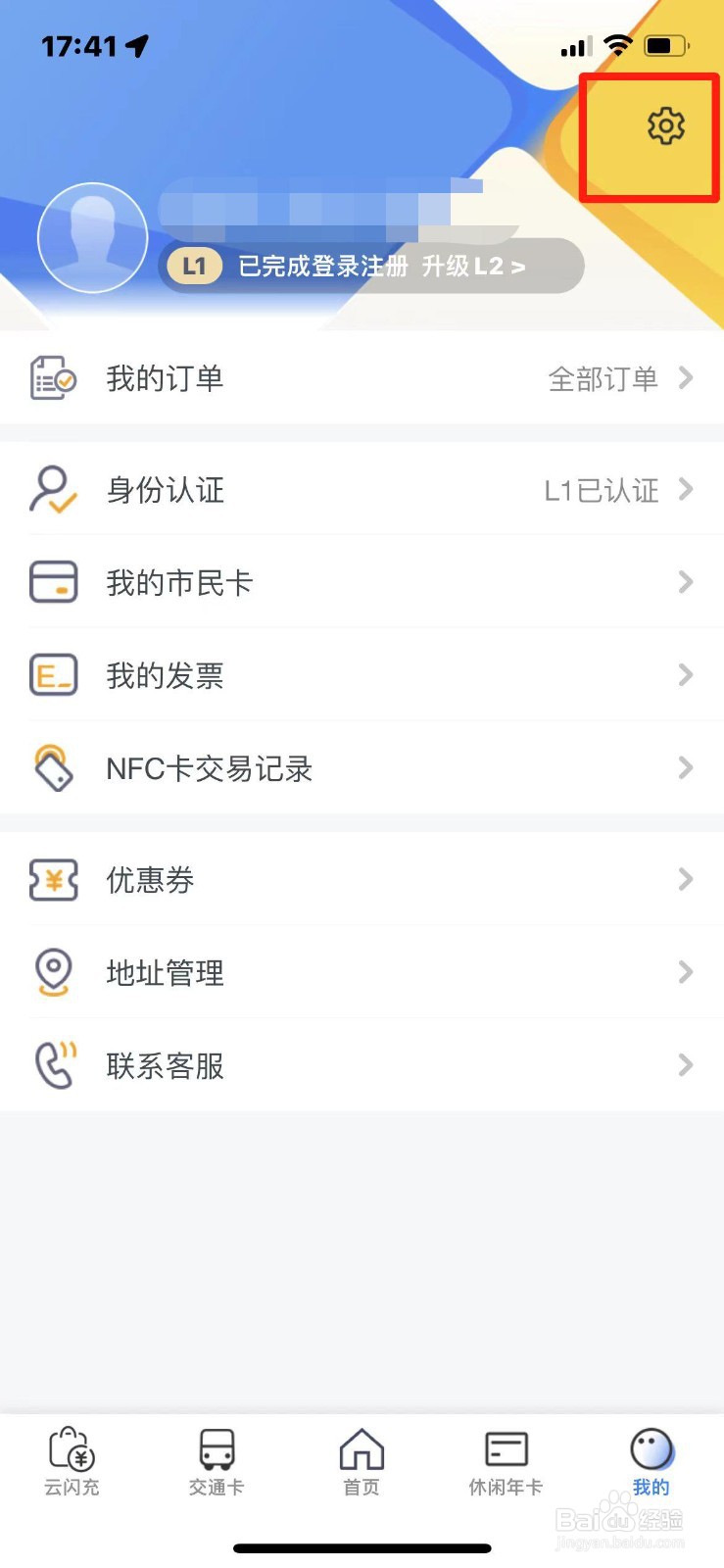The image size is (724, 1568).
Task: Select the 我的 (mine) tab
Action: click(x=652, y=1462)
